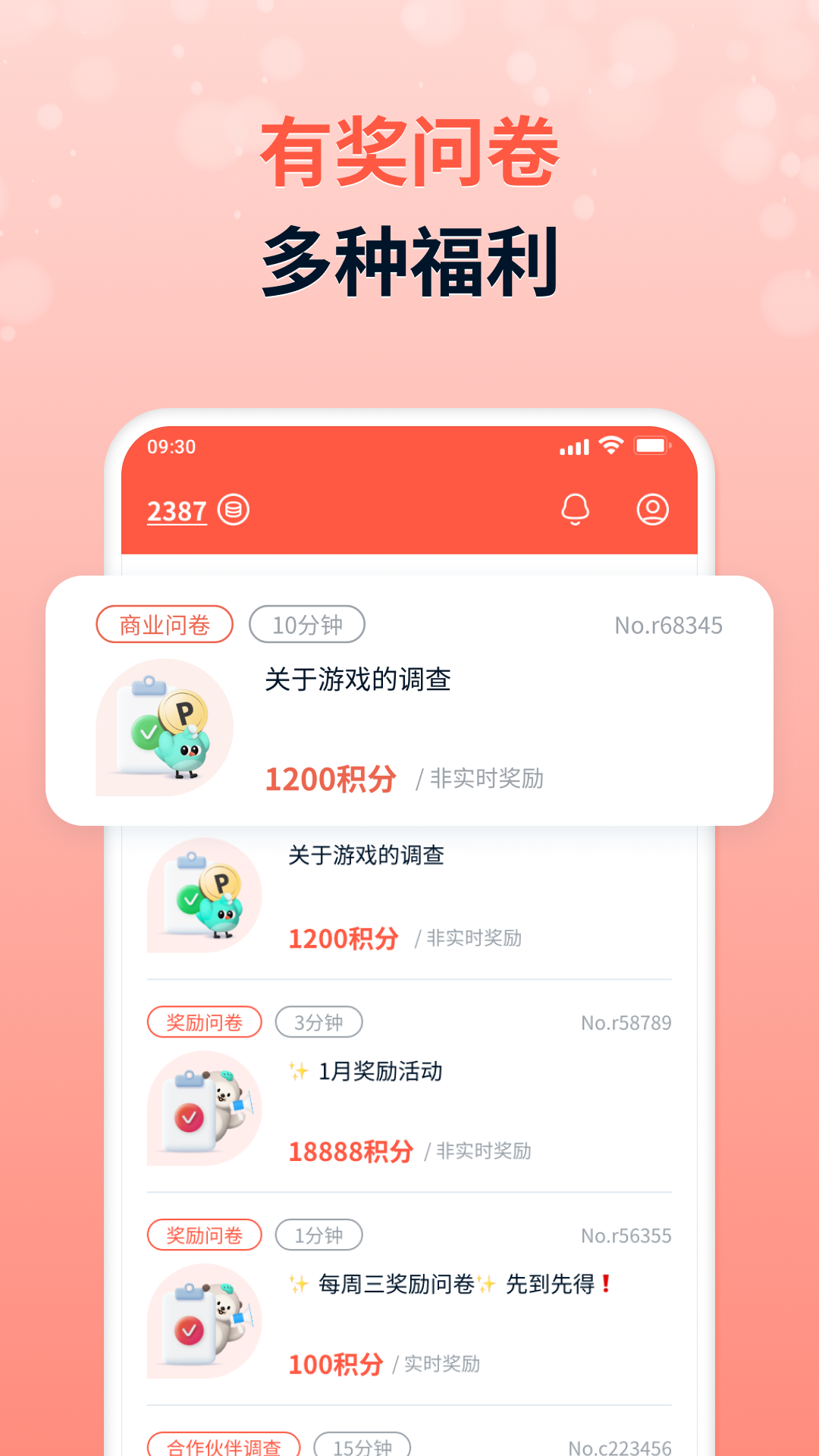The width and height of the screenshot is (819, 1456).
Task: Click the 1分钟 duration pill on 每周三奖励问卷
Action: pyautogui.click(x=318, y=1235)
